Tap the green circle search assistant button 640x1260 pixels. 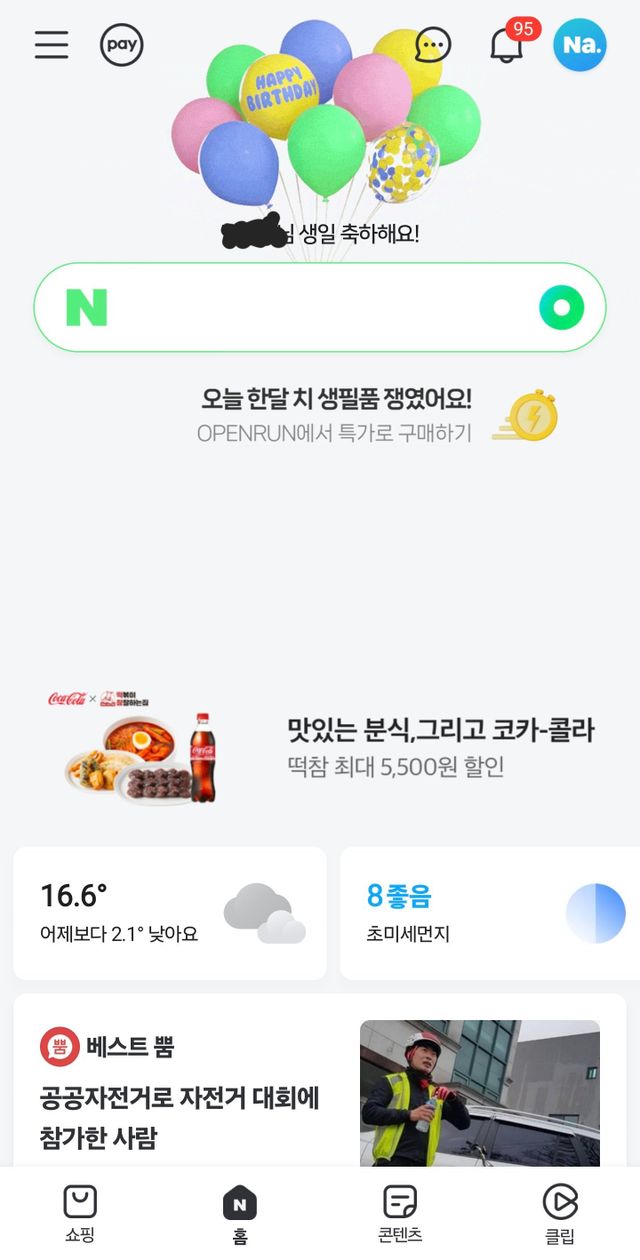tap(561, 308)
